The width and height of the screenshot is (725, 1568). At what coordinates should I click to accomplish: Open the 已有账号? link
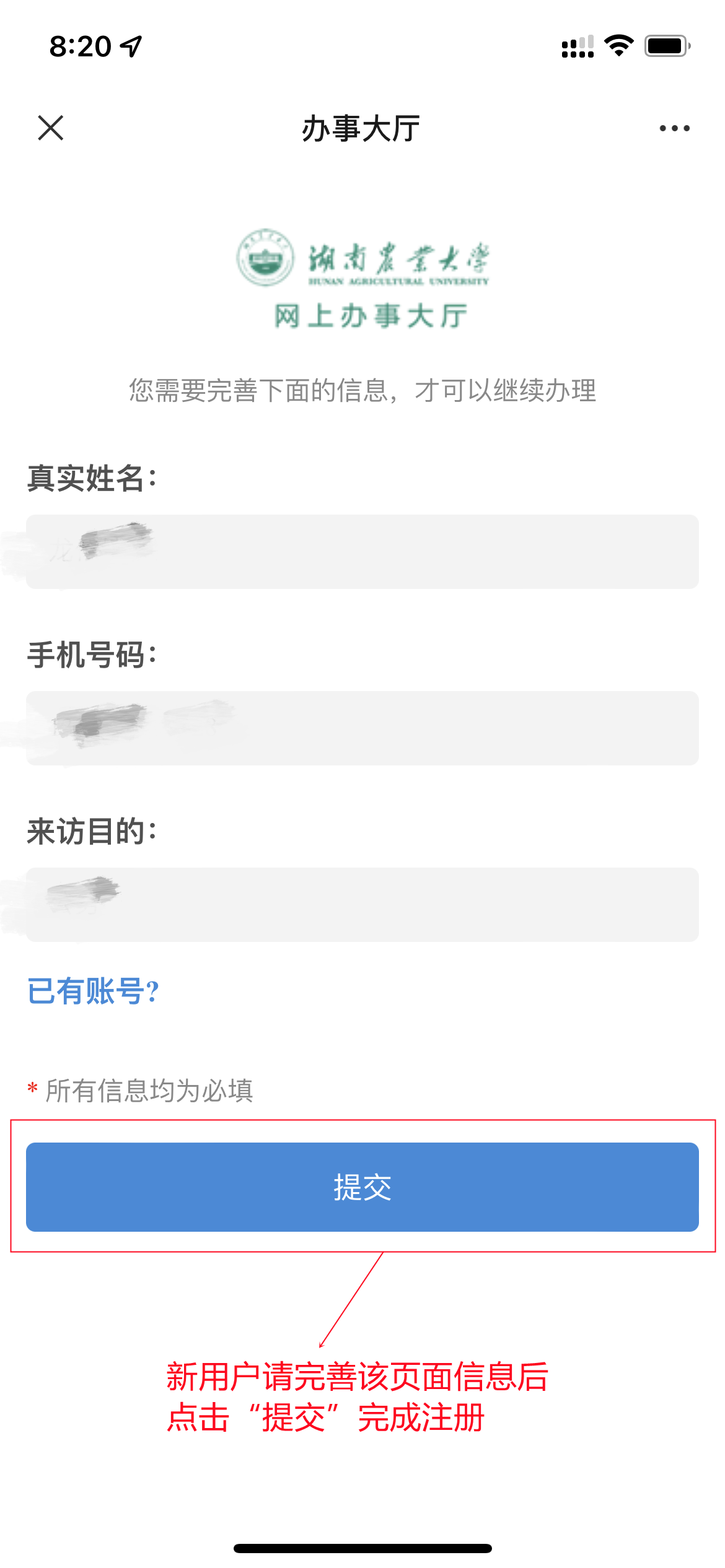coord(94,991)
